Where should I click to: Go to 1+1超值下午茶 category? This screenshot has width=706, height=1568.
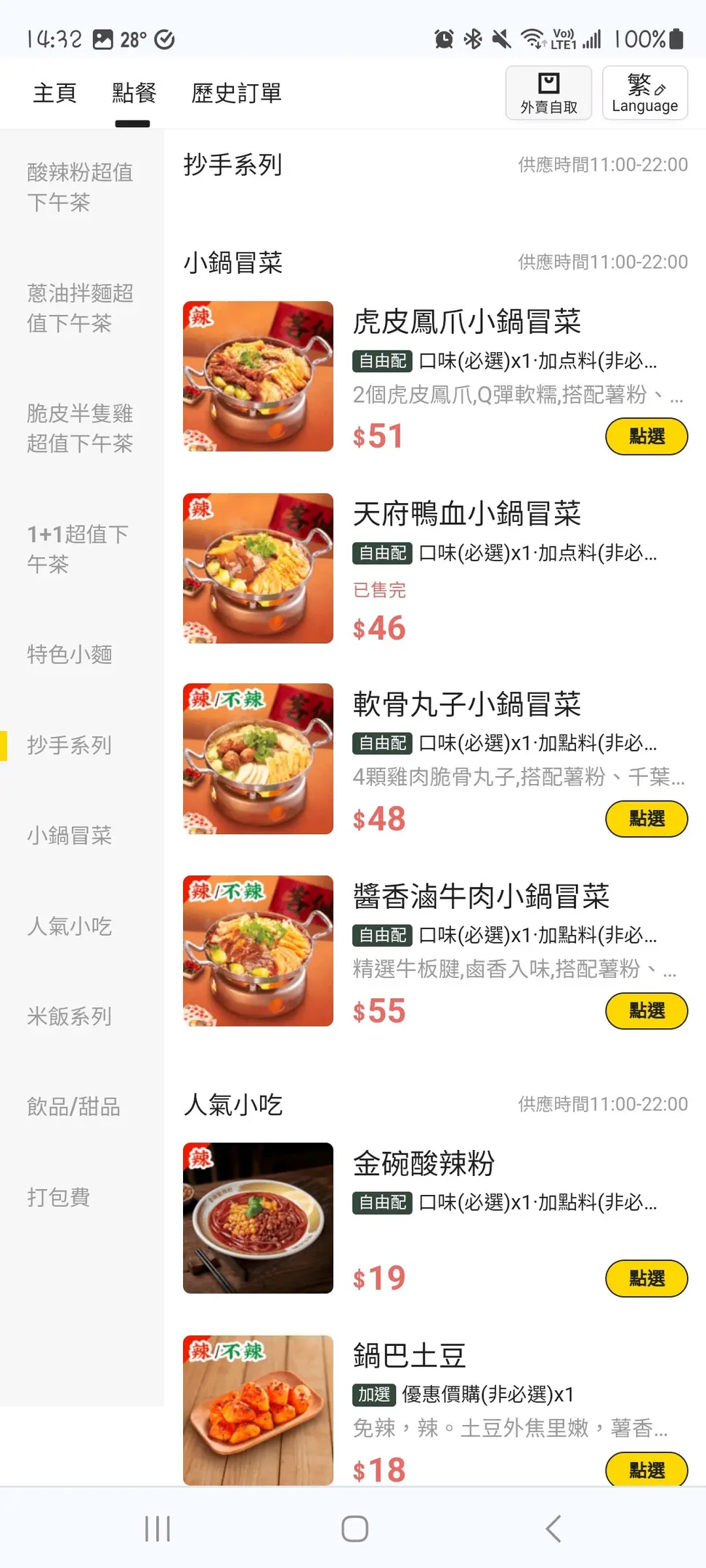click(78, 549)
